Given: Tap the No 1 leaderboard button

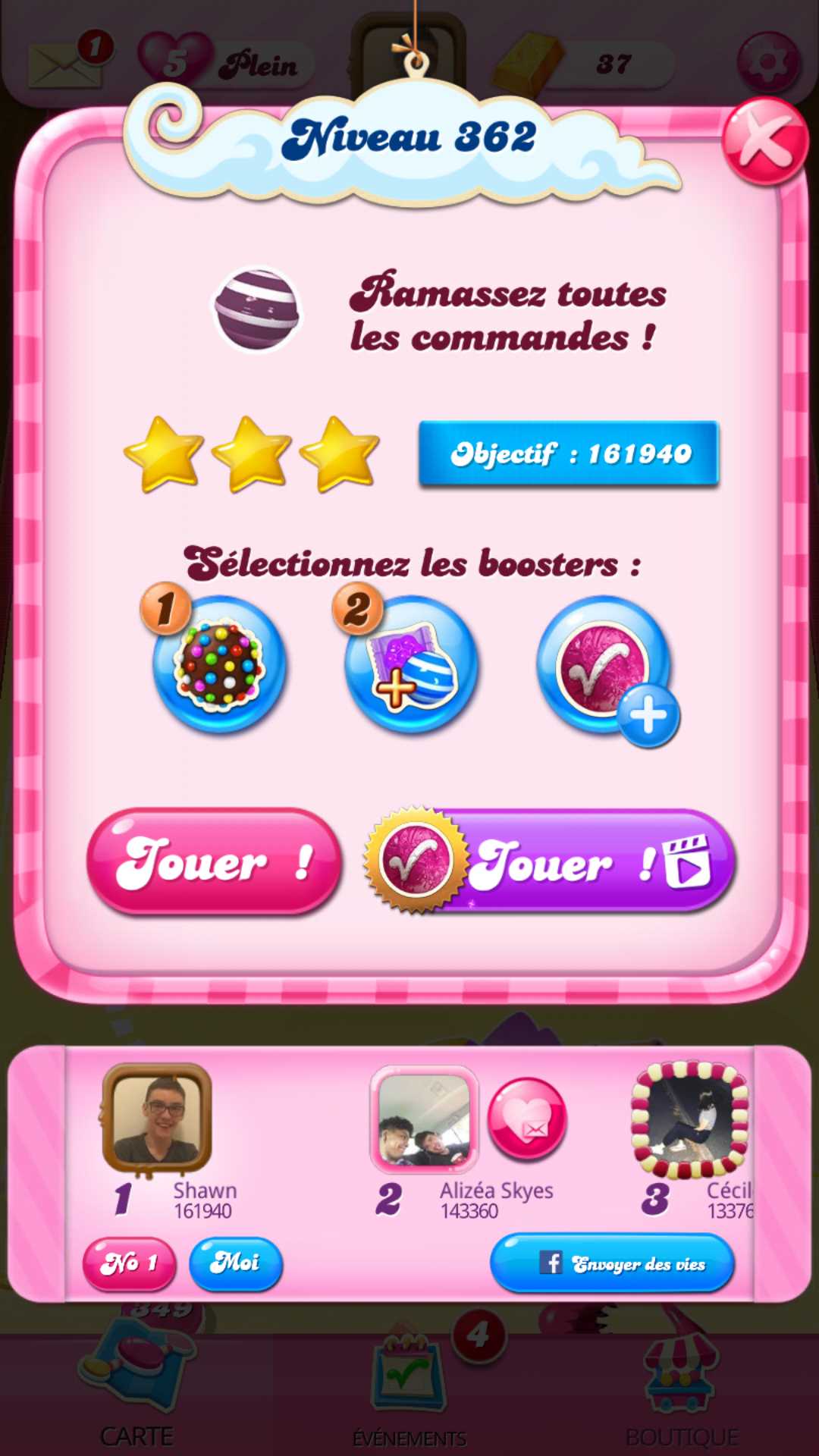Looking at the screenshot, I should coord(129,1263).
